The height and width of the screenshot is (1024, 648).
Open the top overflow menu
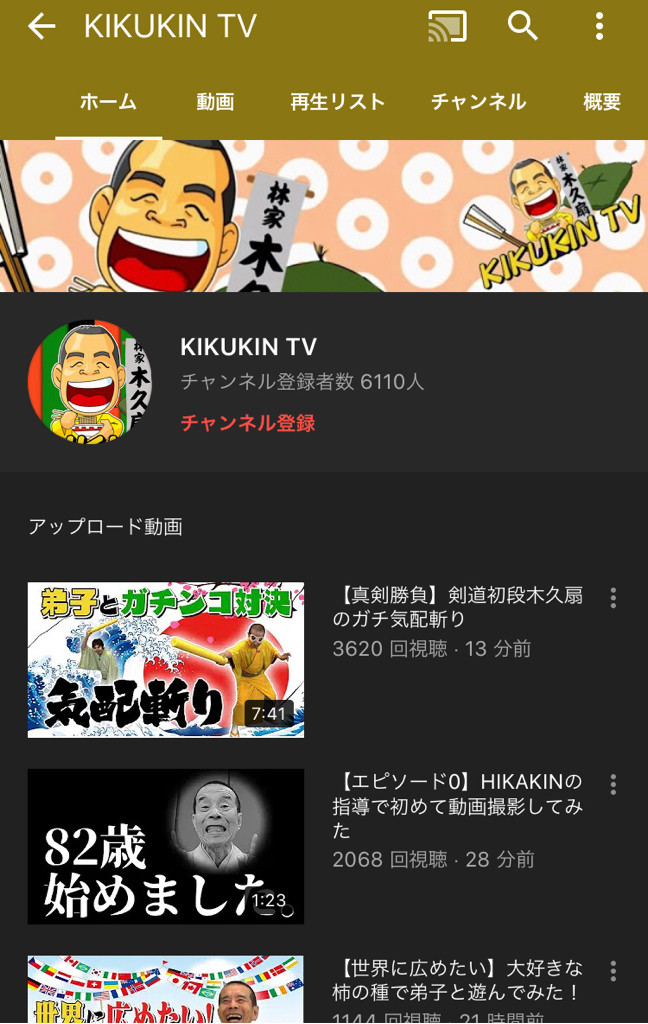click(x=599, y=27)
